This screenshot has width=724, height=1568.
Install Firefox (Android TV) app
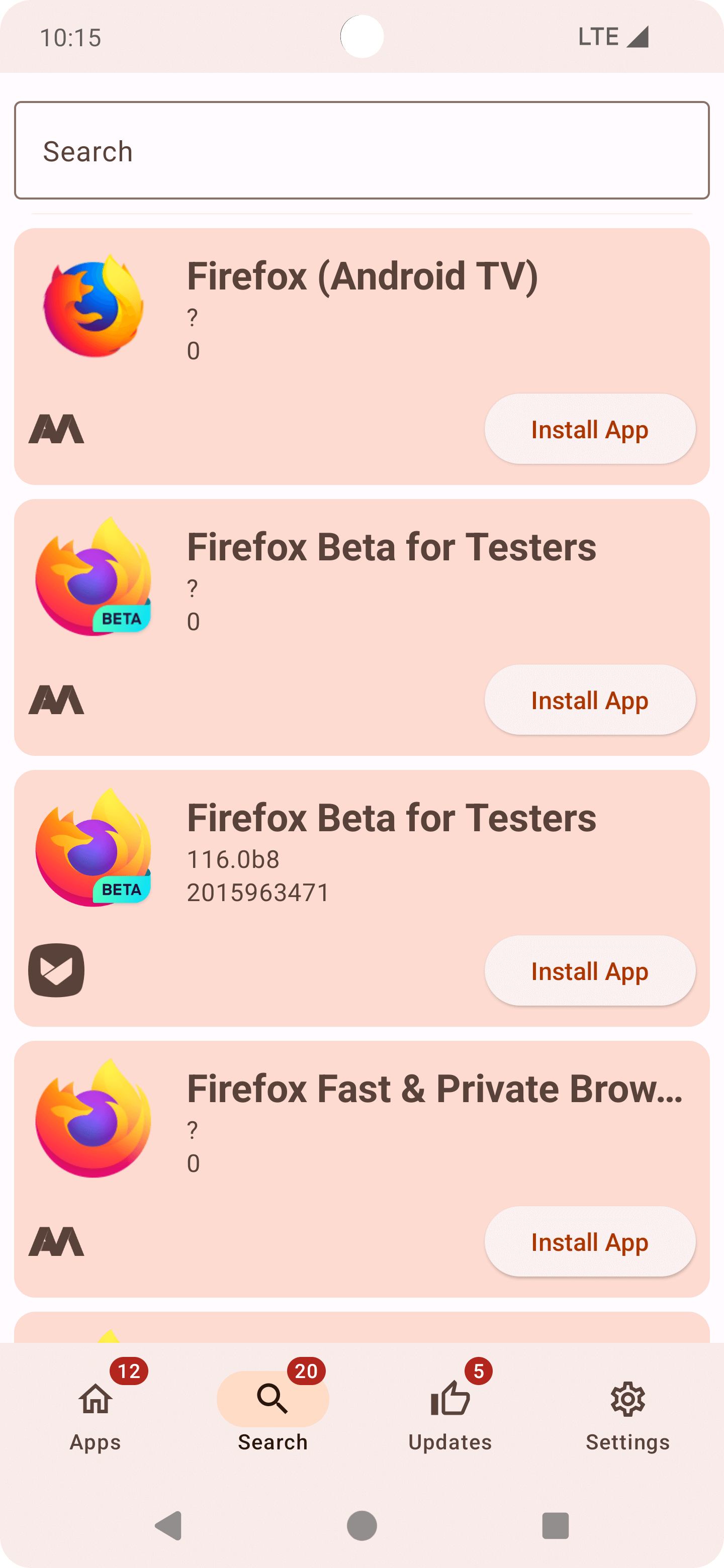pyautogui.click(x=589, y=429)
